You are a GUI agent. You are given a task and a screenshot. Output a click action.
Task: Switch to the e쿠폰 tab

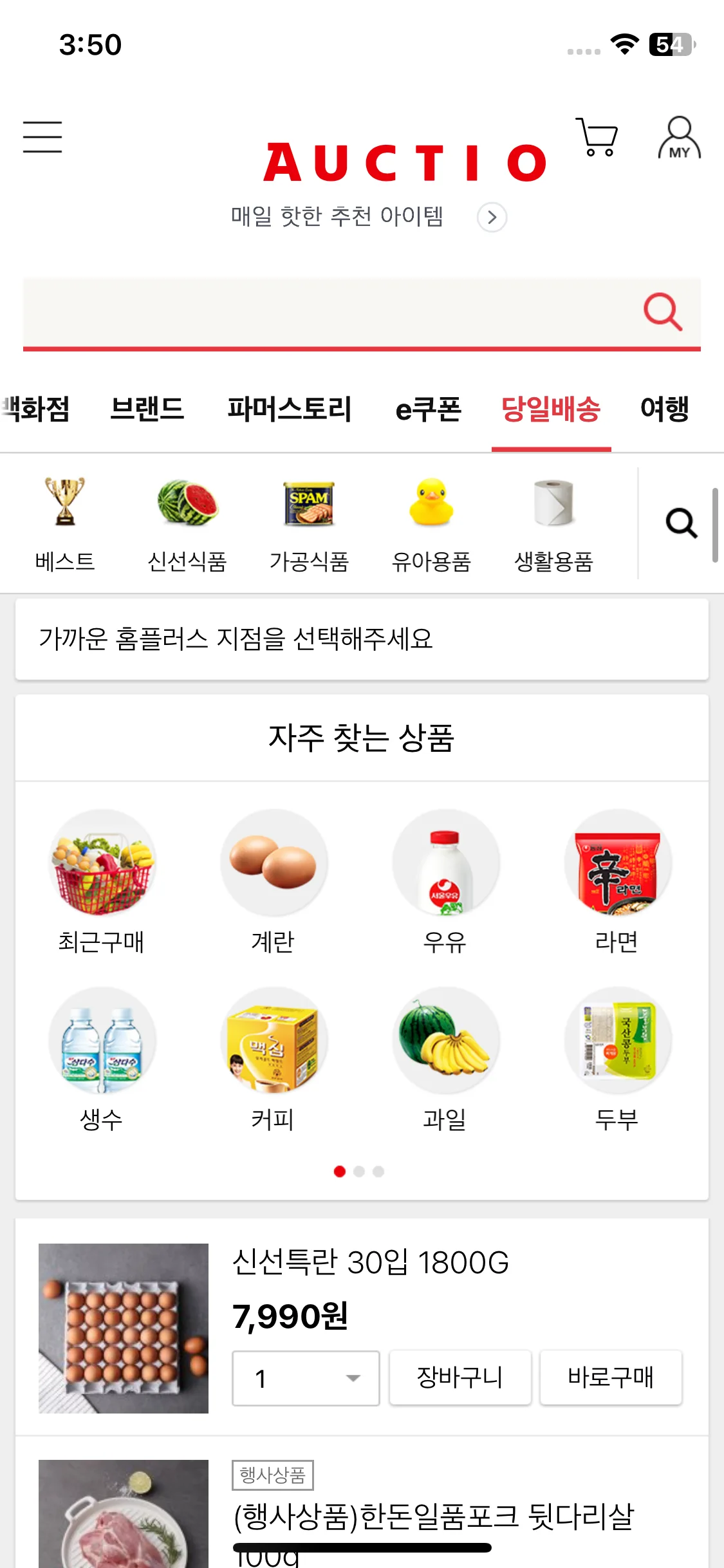428,409
